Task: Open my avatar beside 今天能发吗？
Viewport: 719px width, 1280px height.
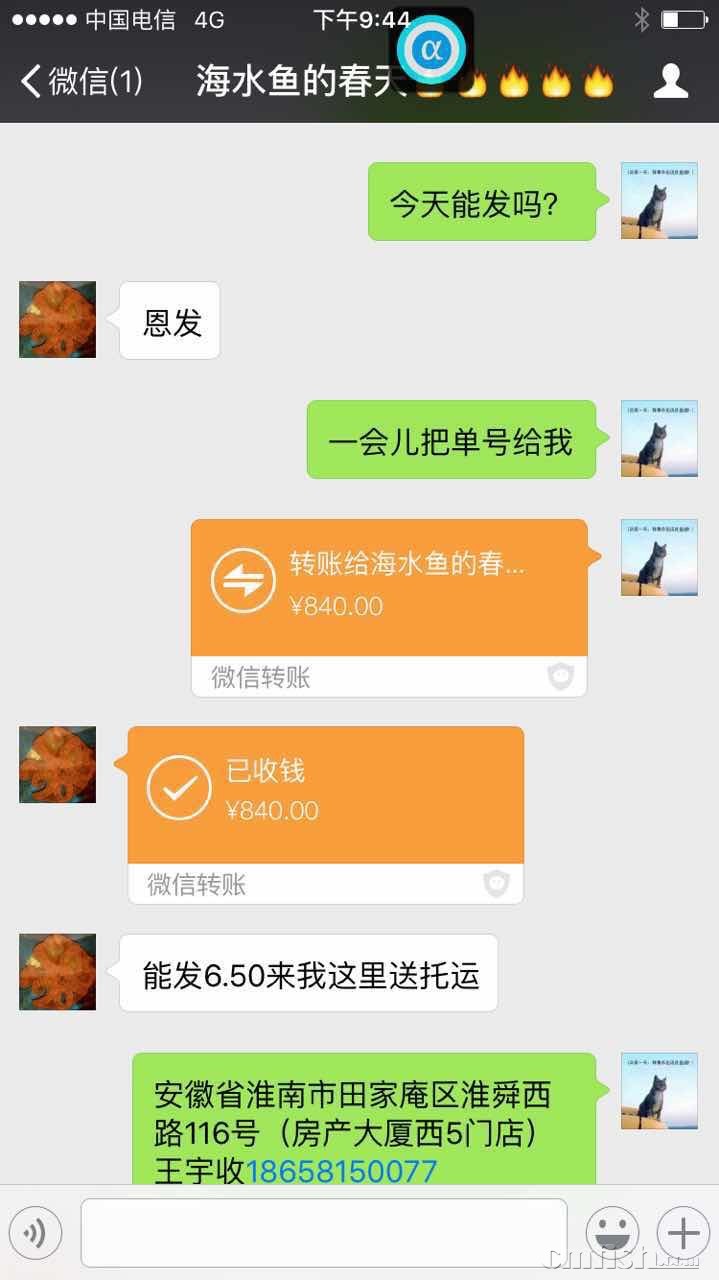Action: point(658,201)
